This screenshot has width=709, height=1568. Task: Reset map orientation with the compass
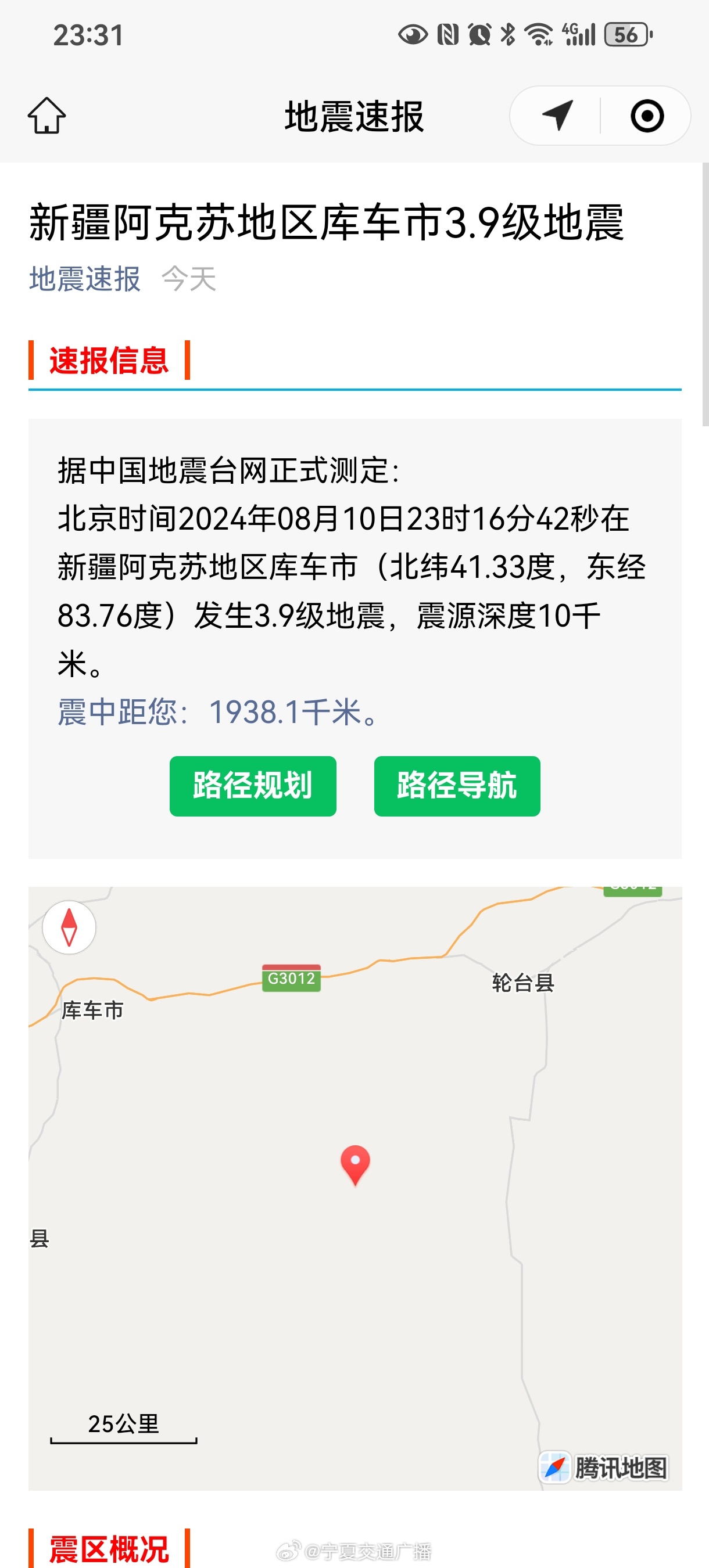(x=69, y=927)
